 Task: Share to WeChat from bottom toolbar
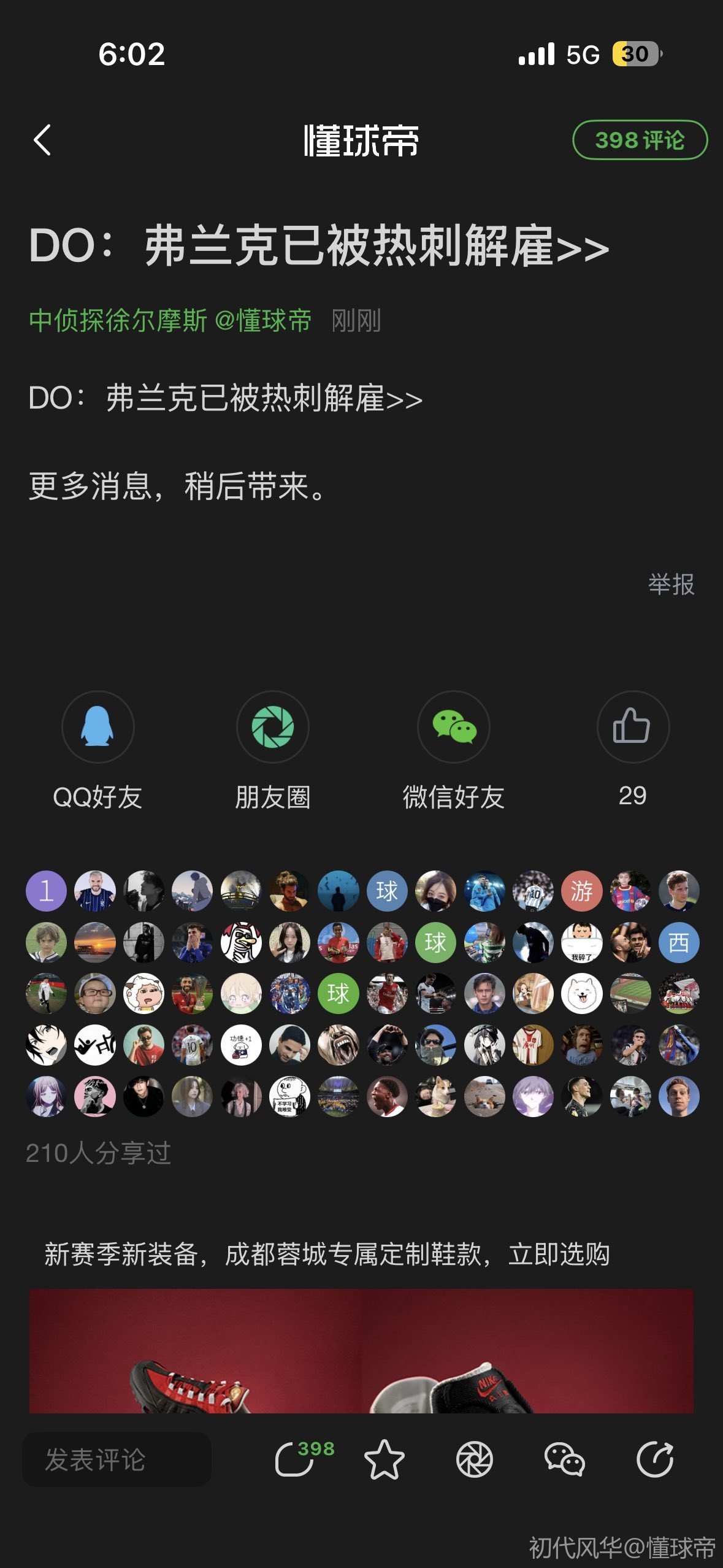pyautogui.click(x=564, y=1459)
